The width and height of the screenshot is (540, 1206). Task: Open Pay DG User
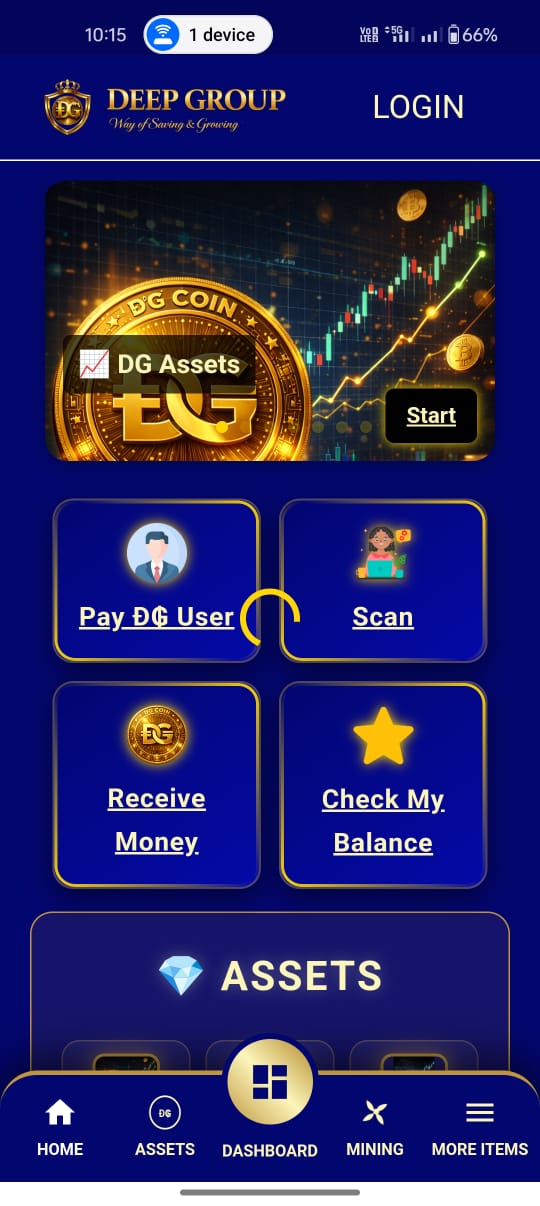[x=157, y=581]
